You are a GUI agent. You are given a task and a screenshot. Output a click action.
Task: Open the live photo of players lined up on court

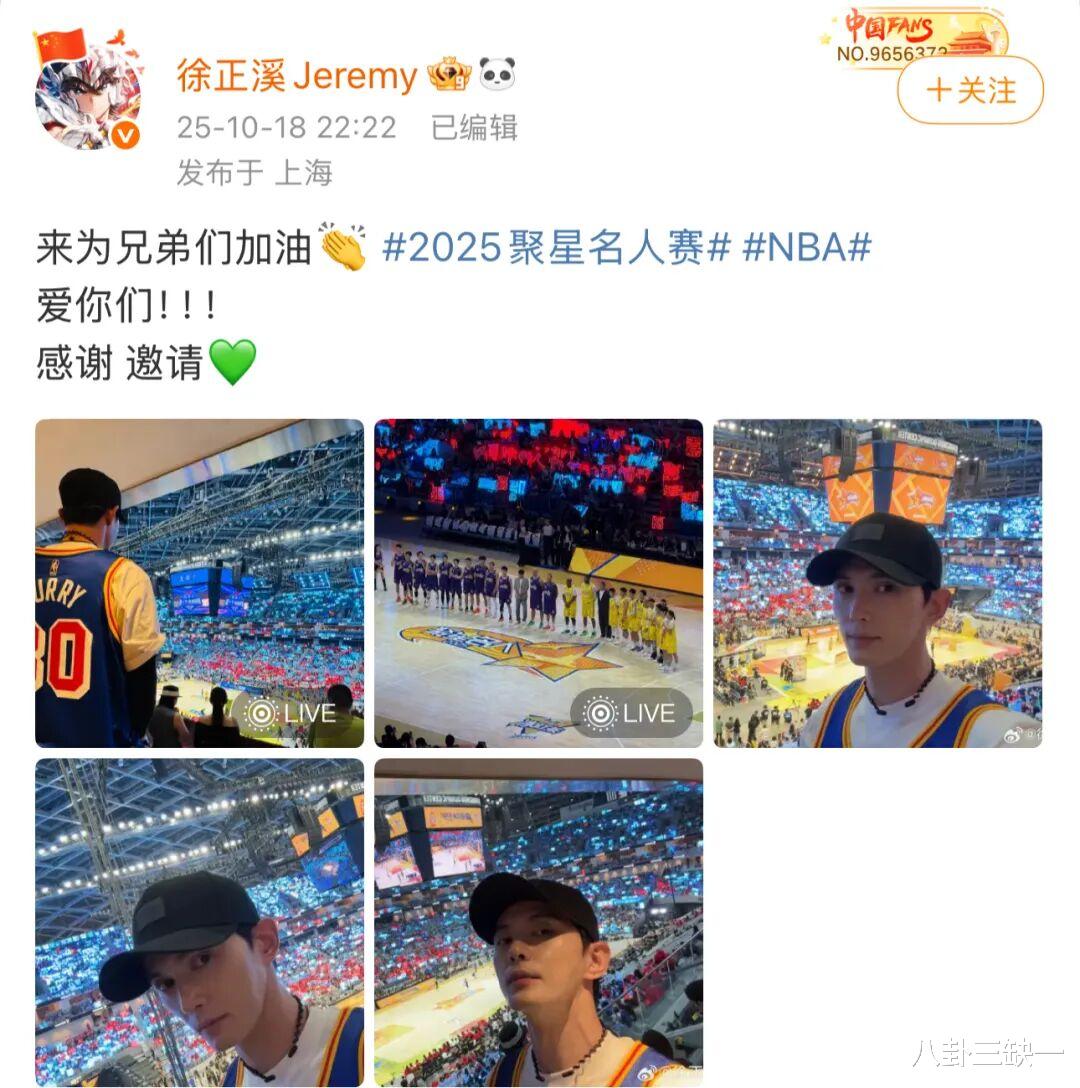538,583
